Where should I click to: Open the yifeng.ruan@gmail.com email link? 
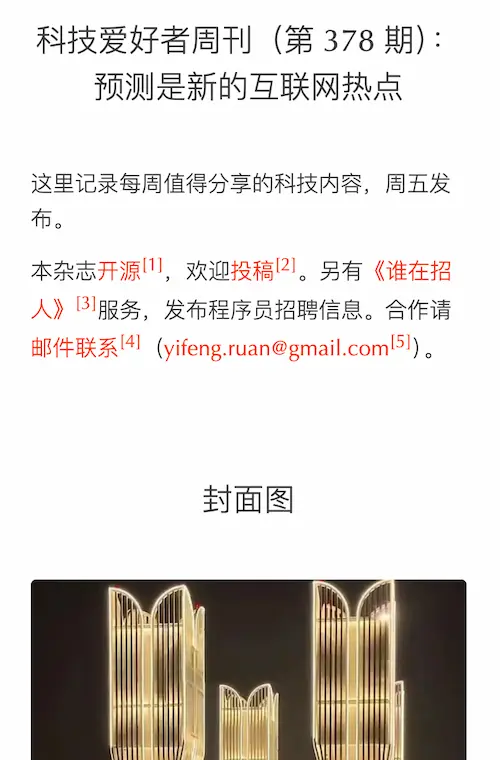[276, 348]
